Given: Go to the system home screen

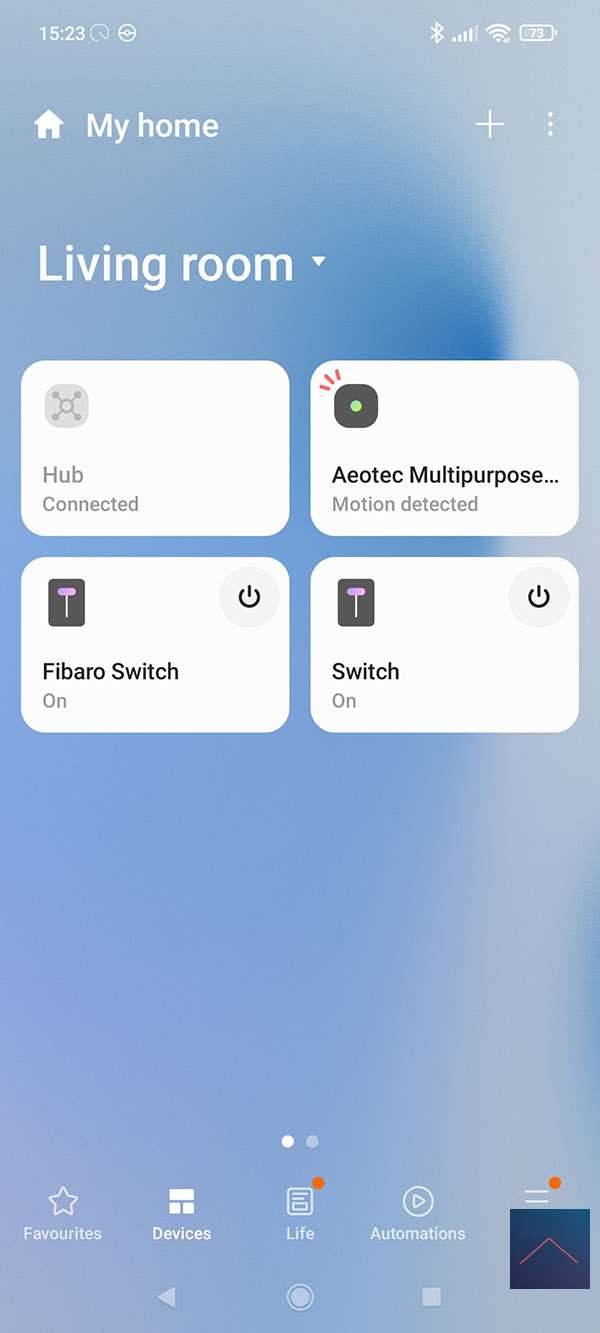Looking at the screenshot, I should click(300, 1297).
